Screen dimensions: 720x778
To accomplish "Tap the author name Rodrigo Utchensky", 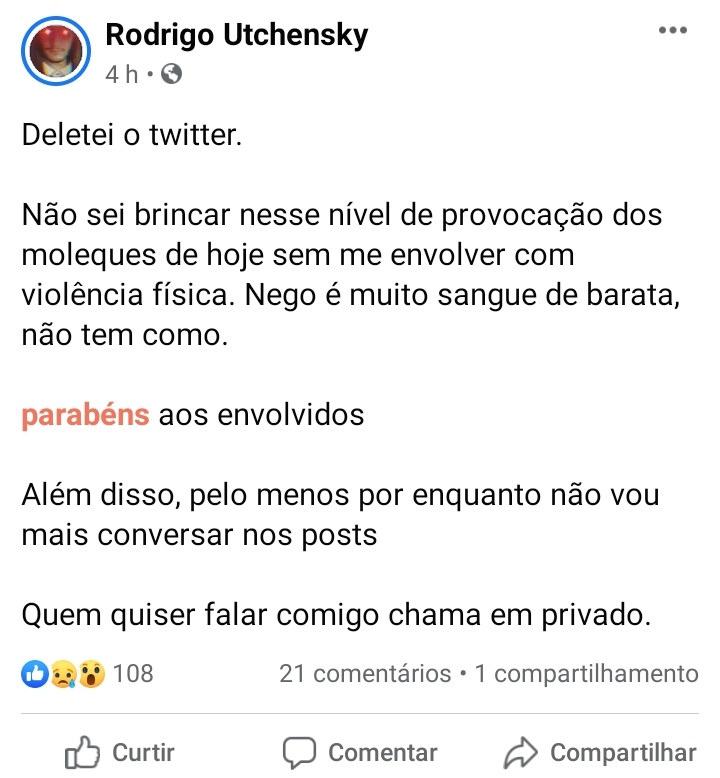I will 237,36.
